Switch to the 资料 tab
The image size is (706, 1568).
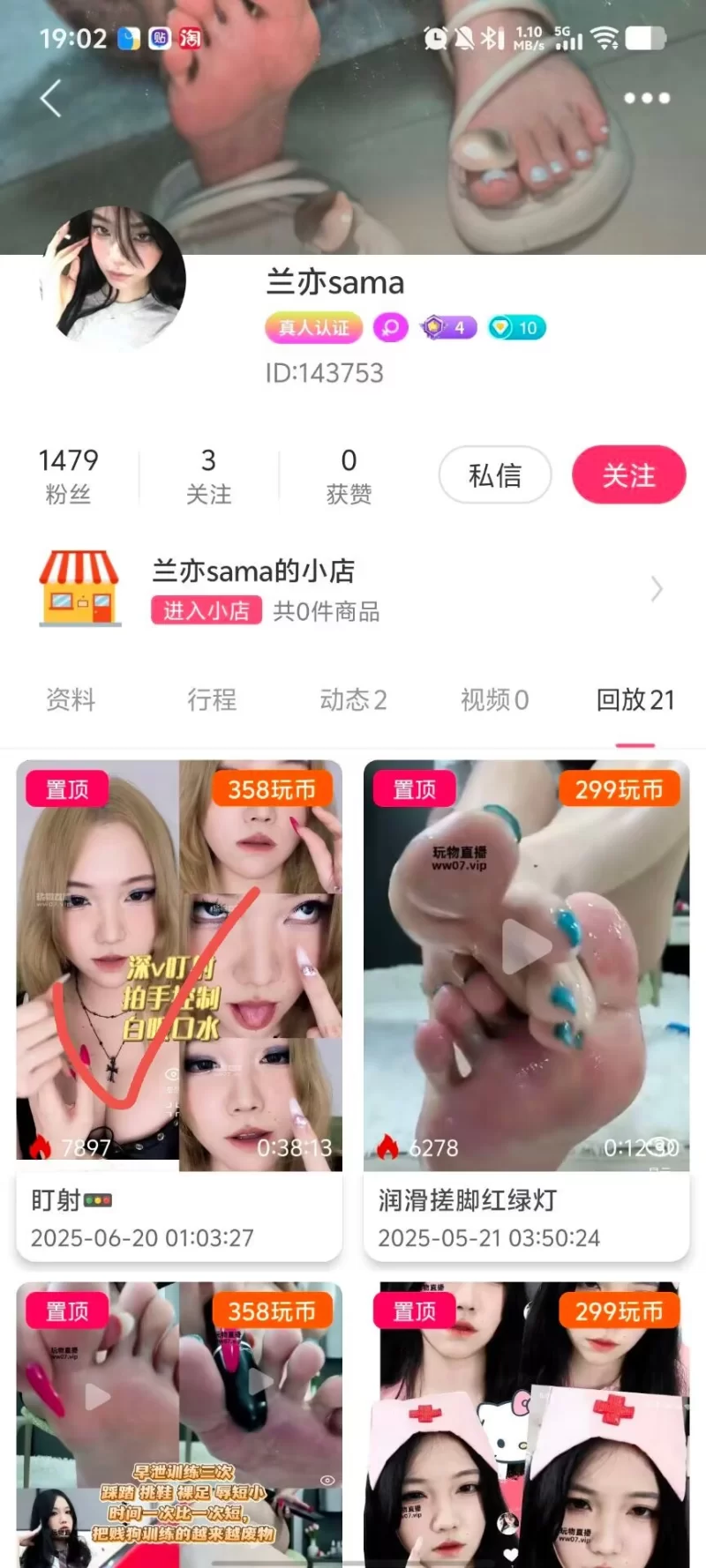point(71,700)
